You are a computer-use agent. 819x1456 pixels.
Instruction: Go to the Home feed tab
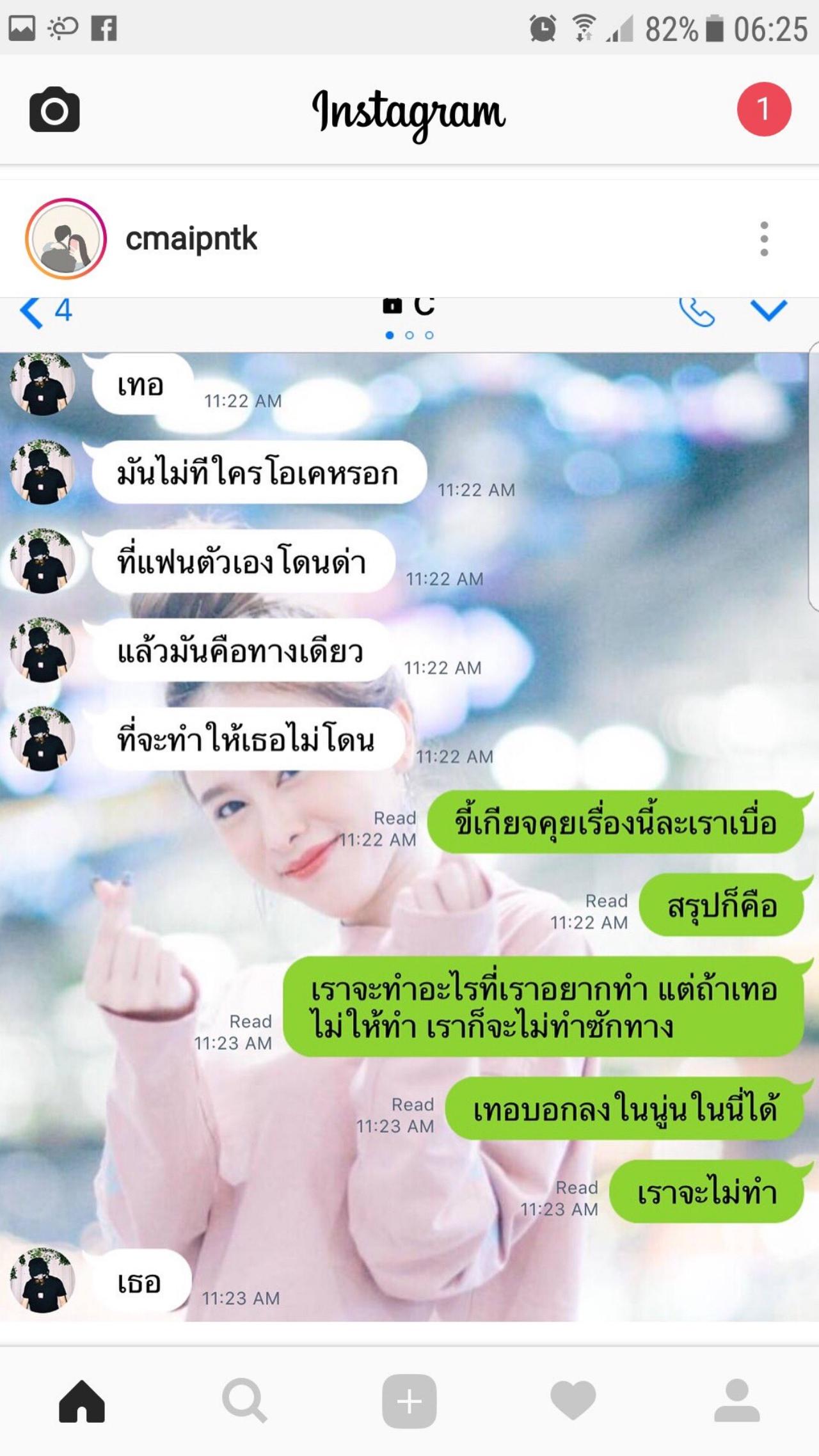82,1401
